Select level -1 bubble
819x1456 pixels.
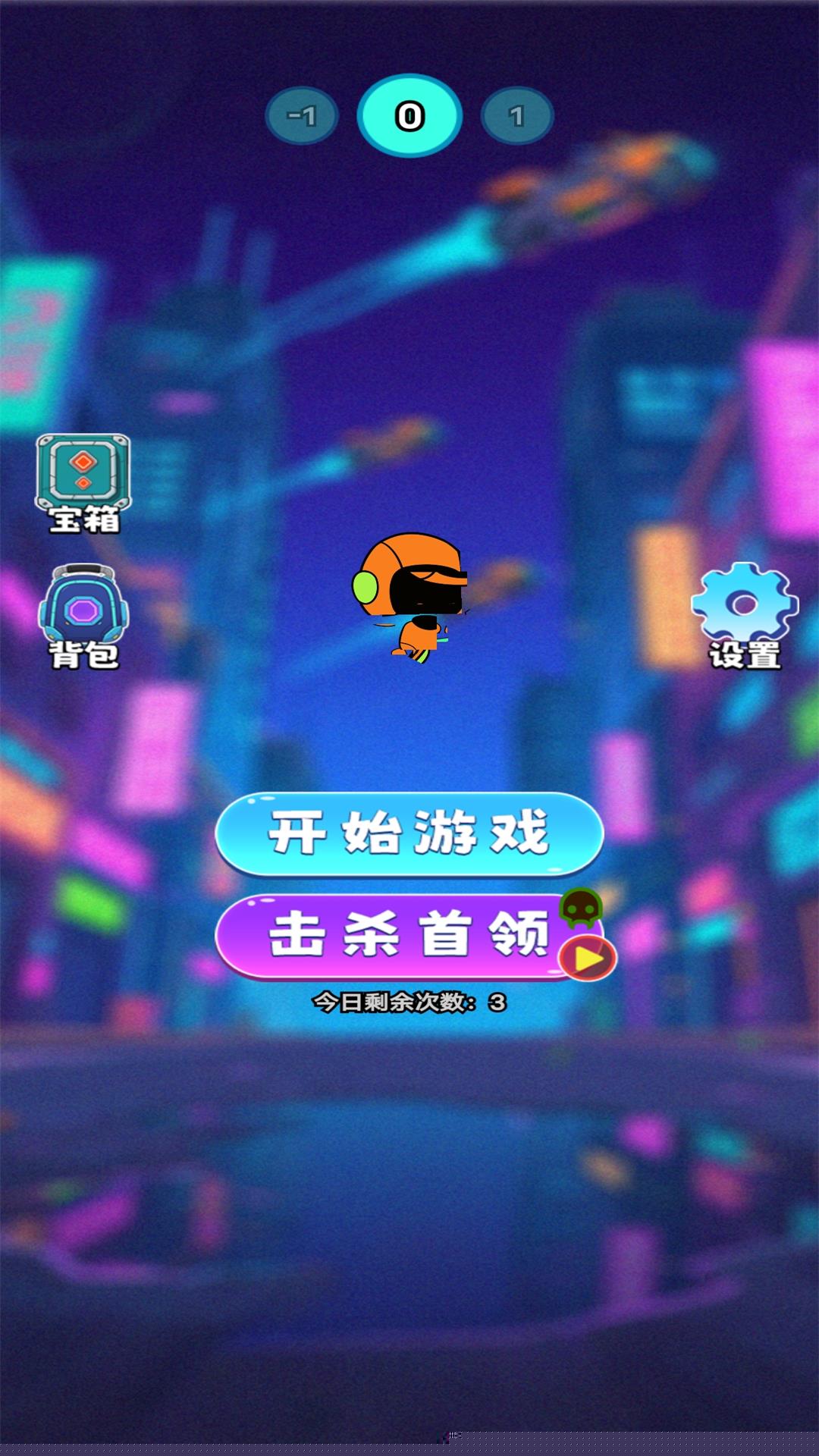302,116
